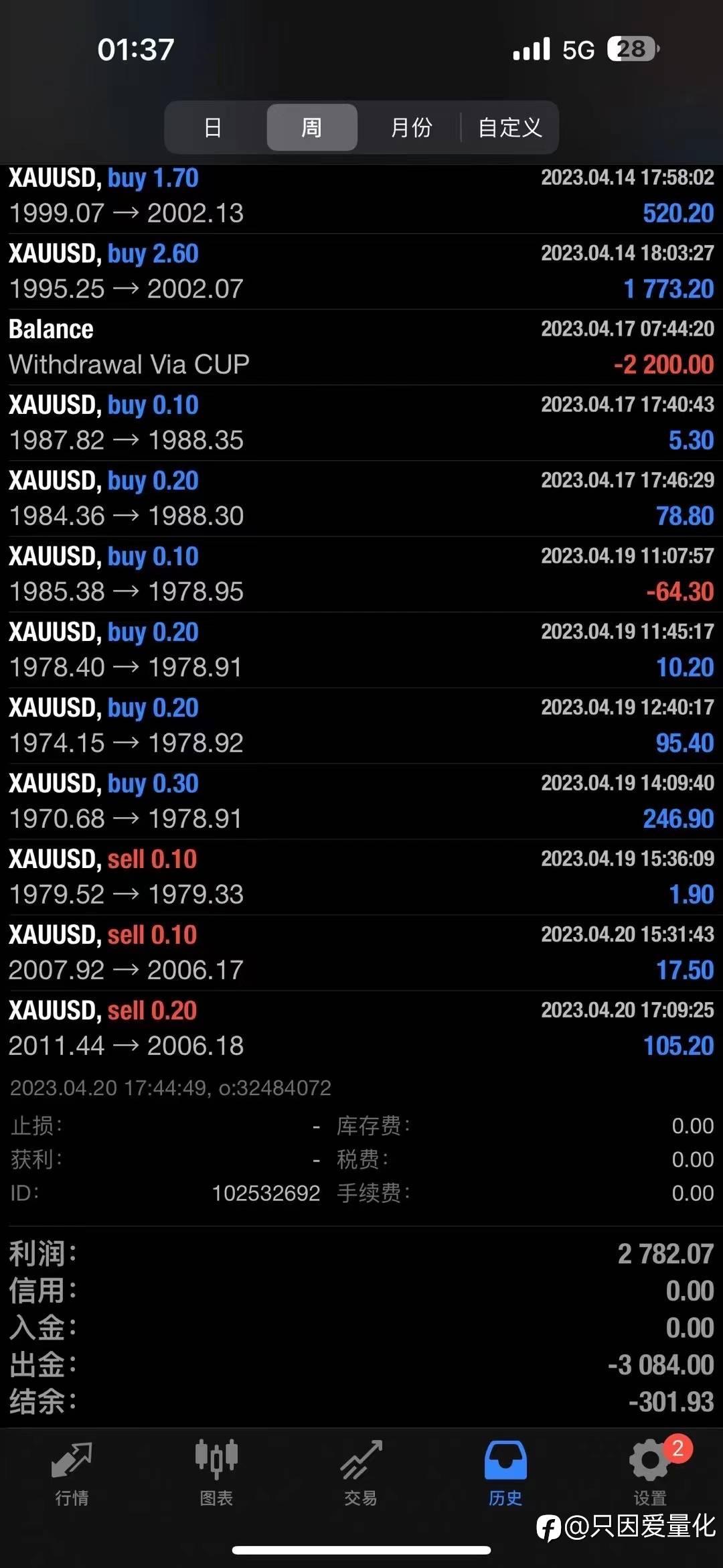Switch to the 日 (day) period tab

click(213, 127)
